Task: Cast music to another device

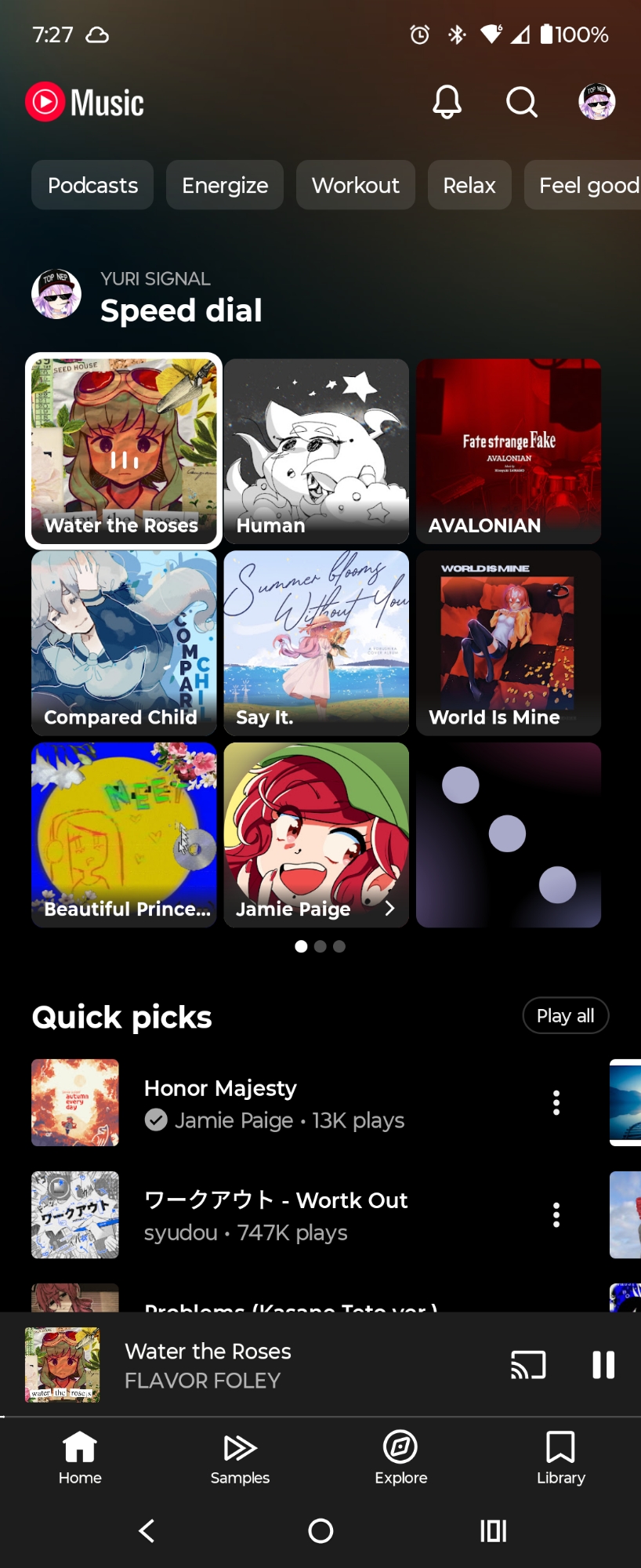Action: [528, 1365]
